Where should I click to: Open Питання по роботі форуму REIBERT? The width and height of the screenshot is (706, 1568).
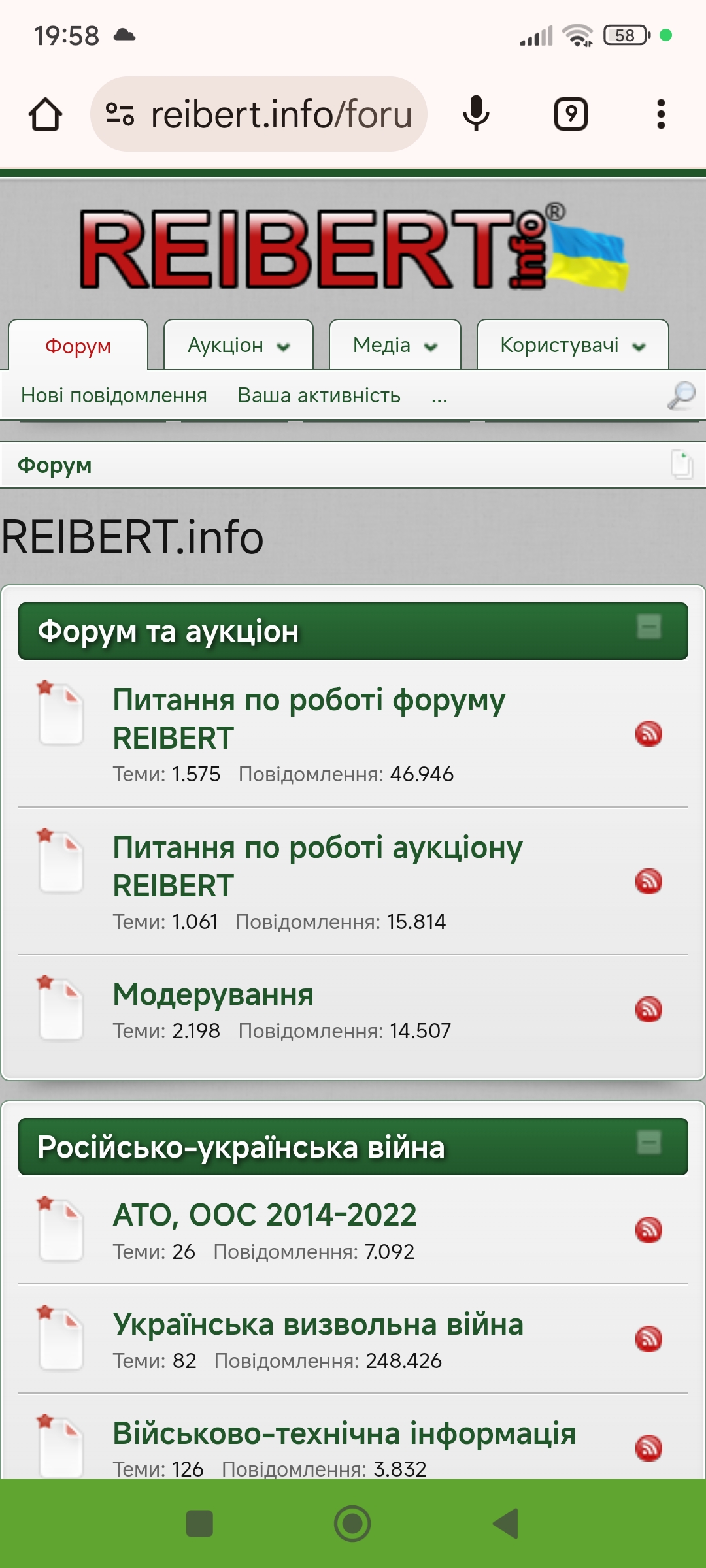tap(309, 719)
